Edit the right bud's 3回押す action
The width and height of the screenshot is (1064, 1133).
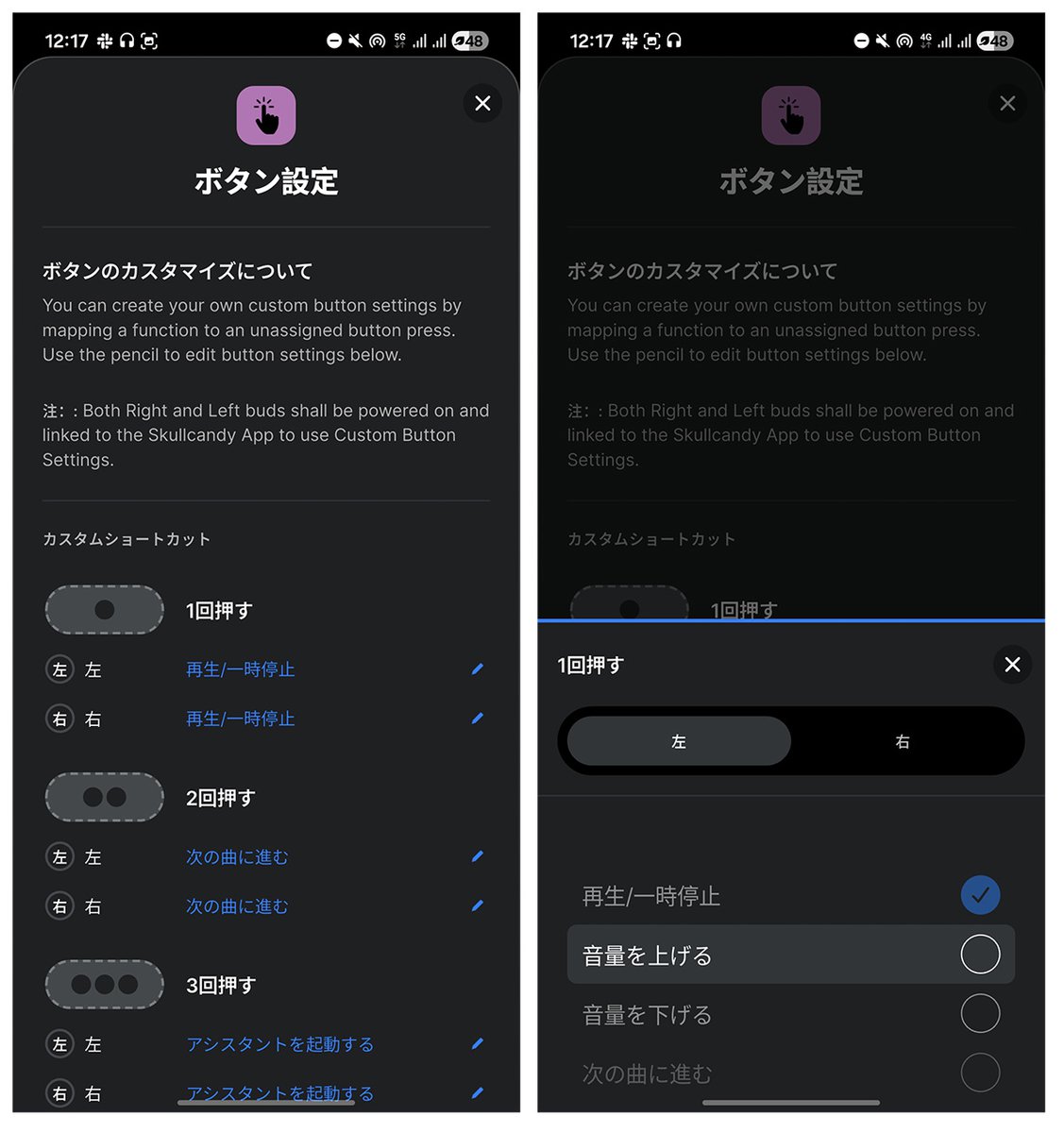477,1092
